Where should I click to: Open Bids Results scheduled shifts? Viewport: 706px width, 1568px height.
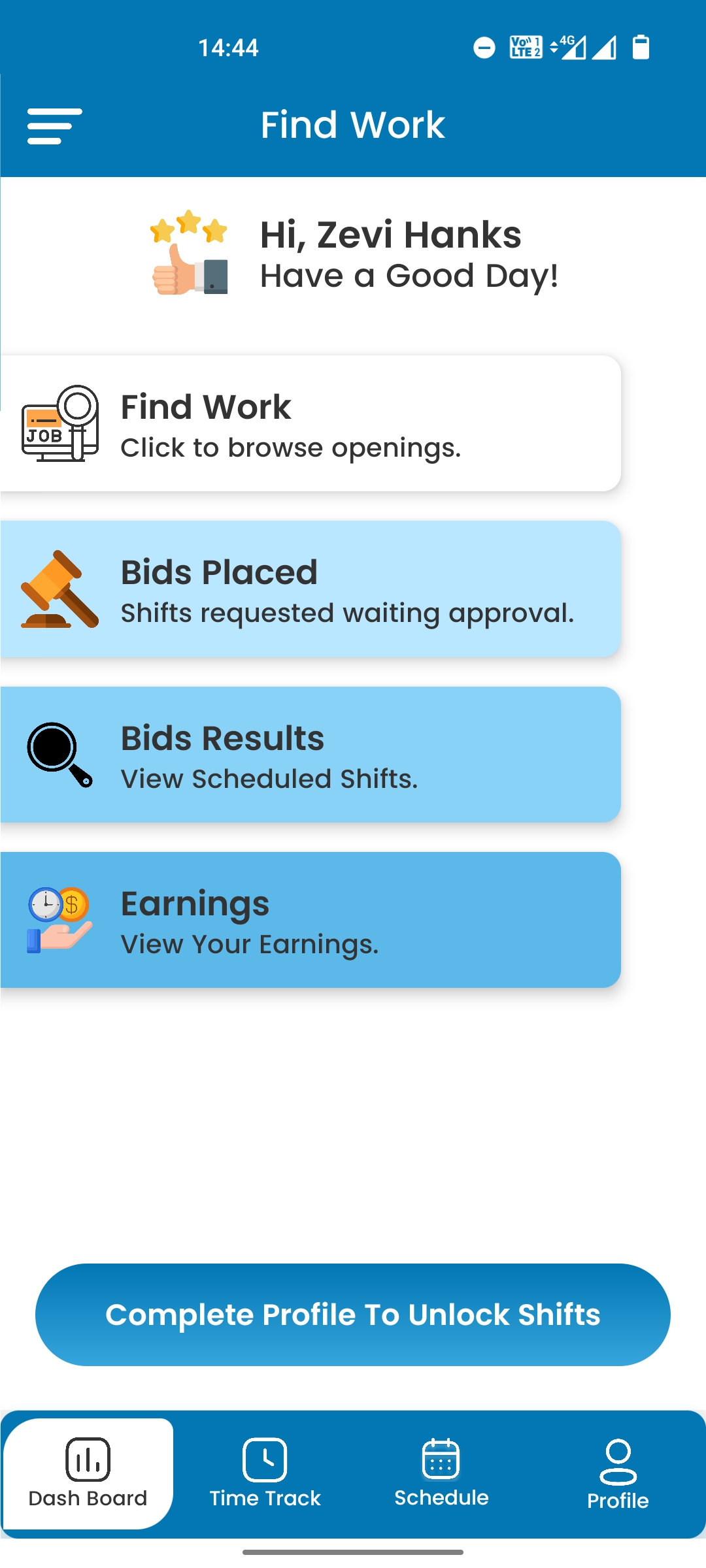[x=311, y=755]
